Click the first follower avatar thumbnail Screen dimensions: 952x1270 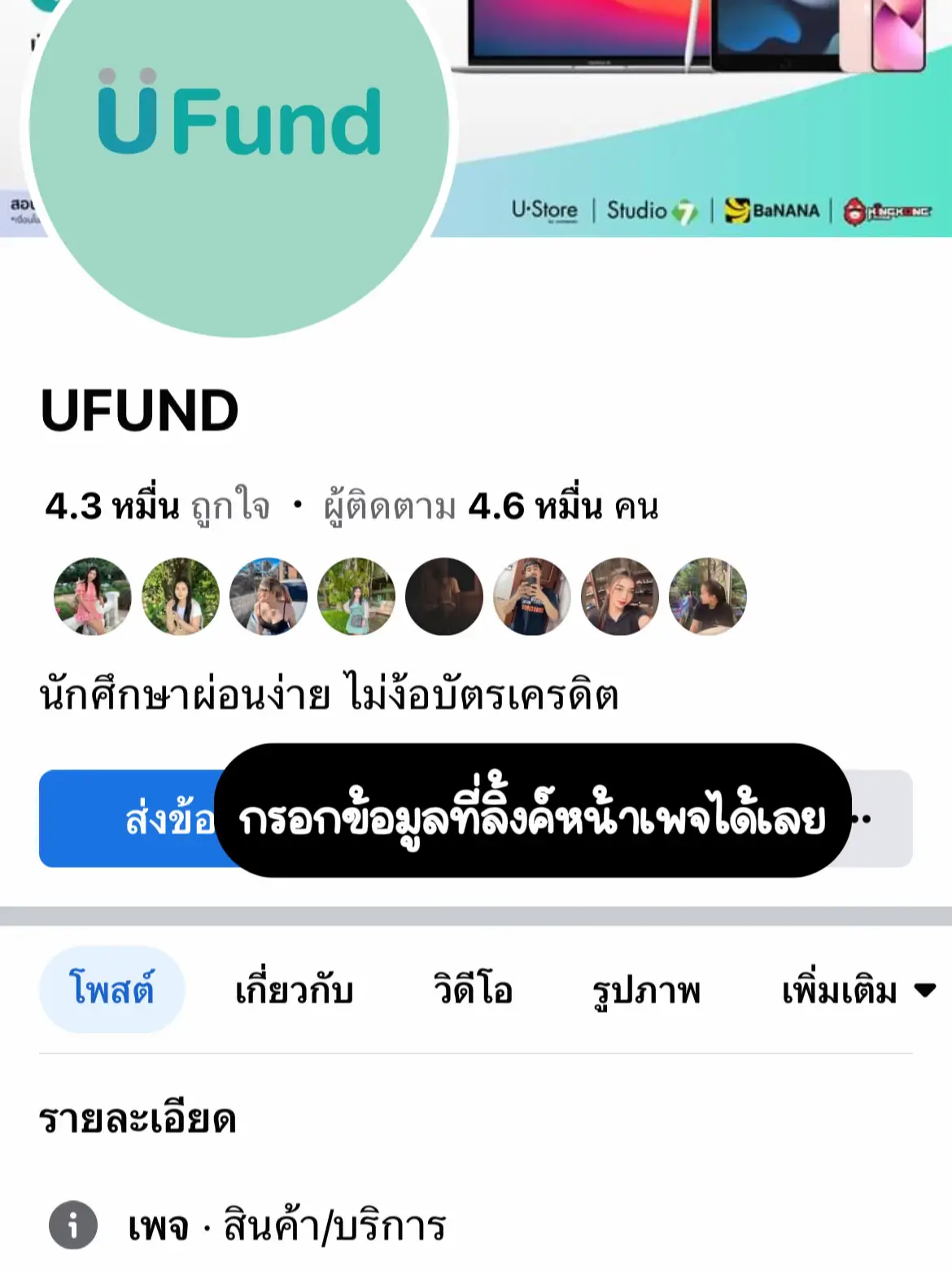[91, 596]
